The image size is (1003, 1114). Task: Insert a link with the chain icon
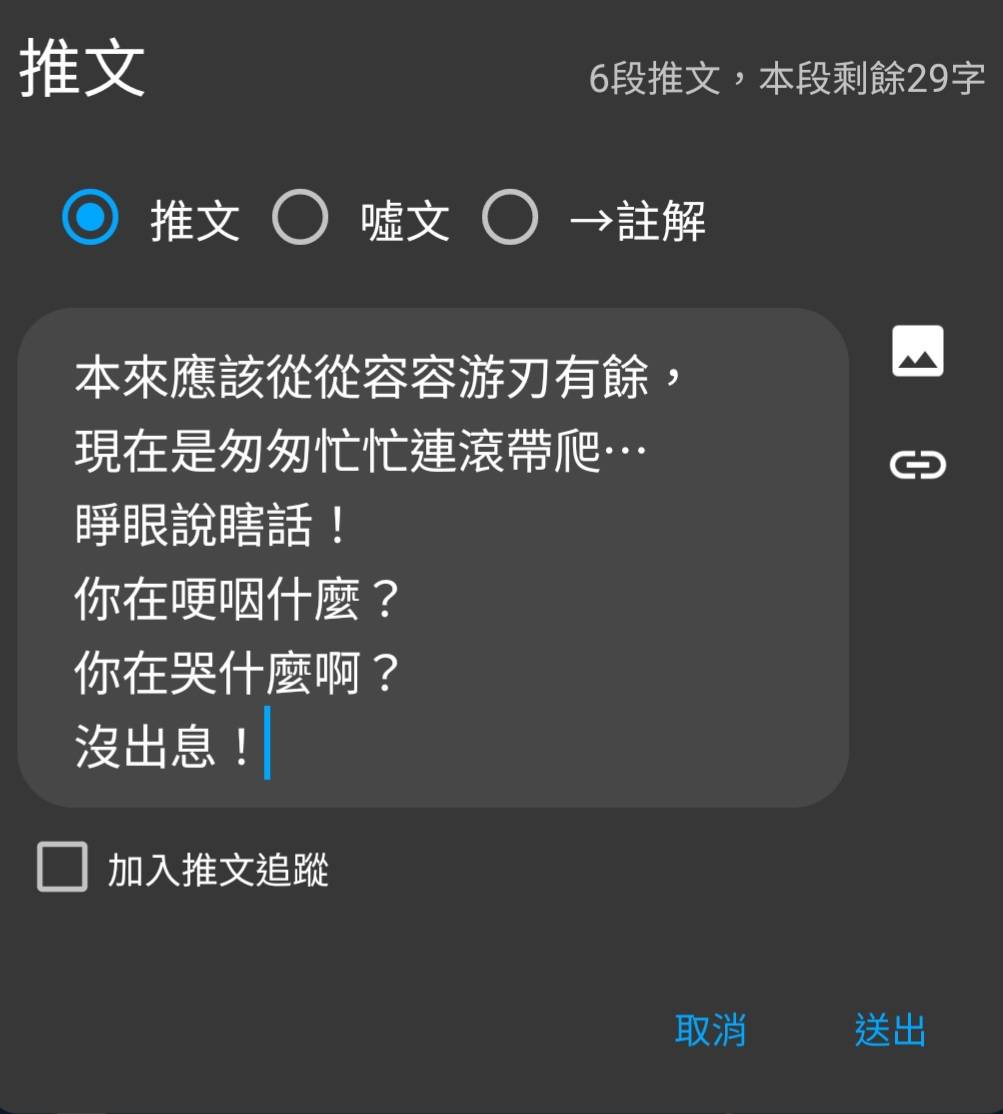(x=917, y=464)
